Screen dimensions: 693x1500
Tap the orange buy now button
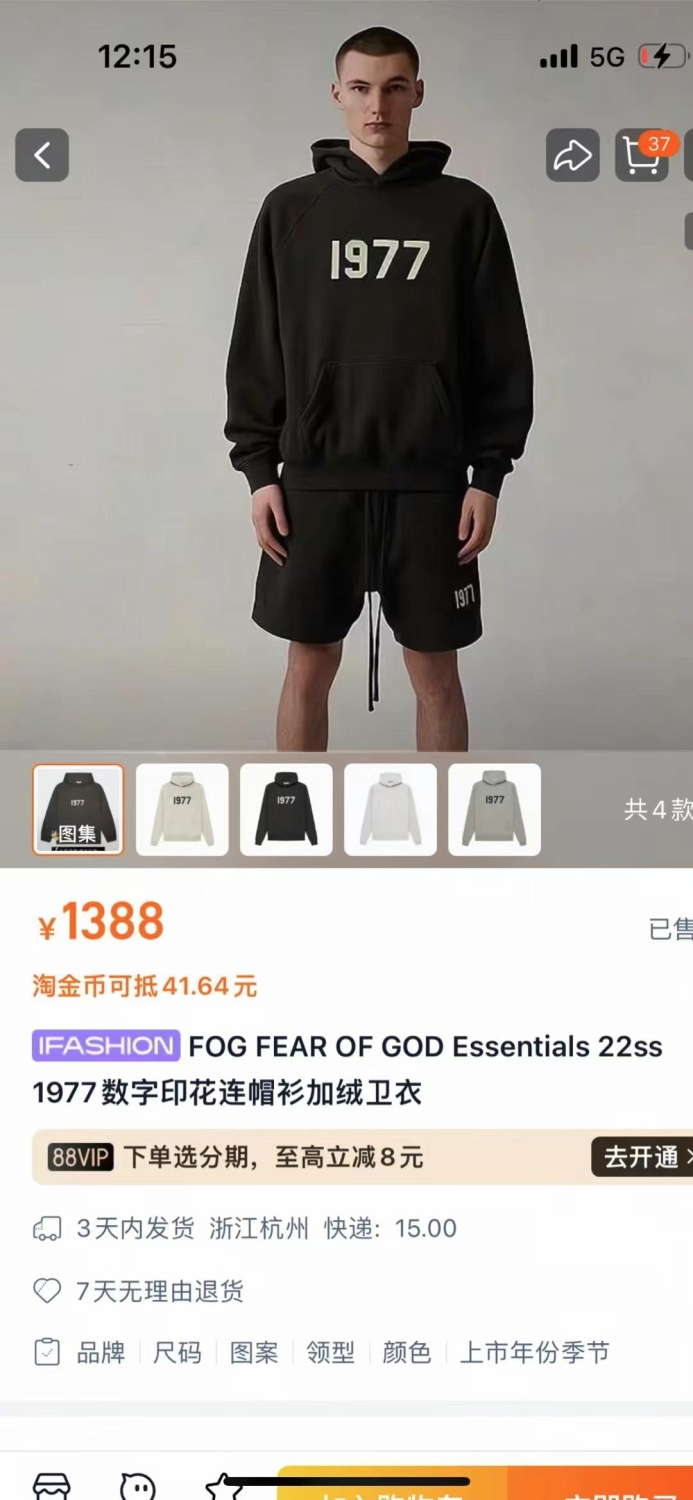[600, 1484]
